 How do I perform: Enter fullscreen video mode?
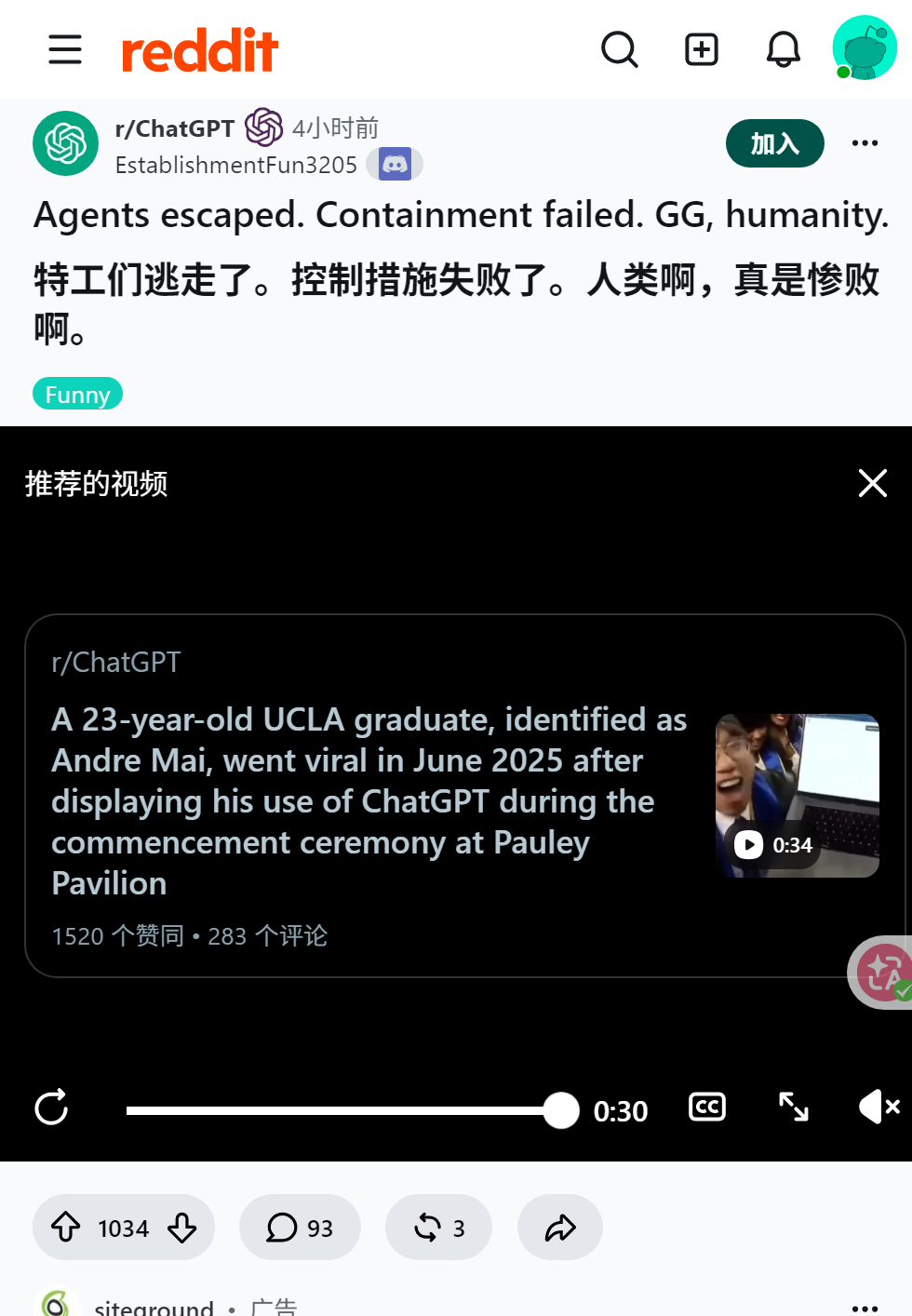[794, 1107]
